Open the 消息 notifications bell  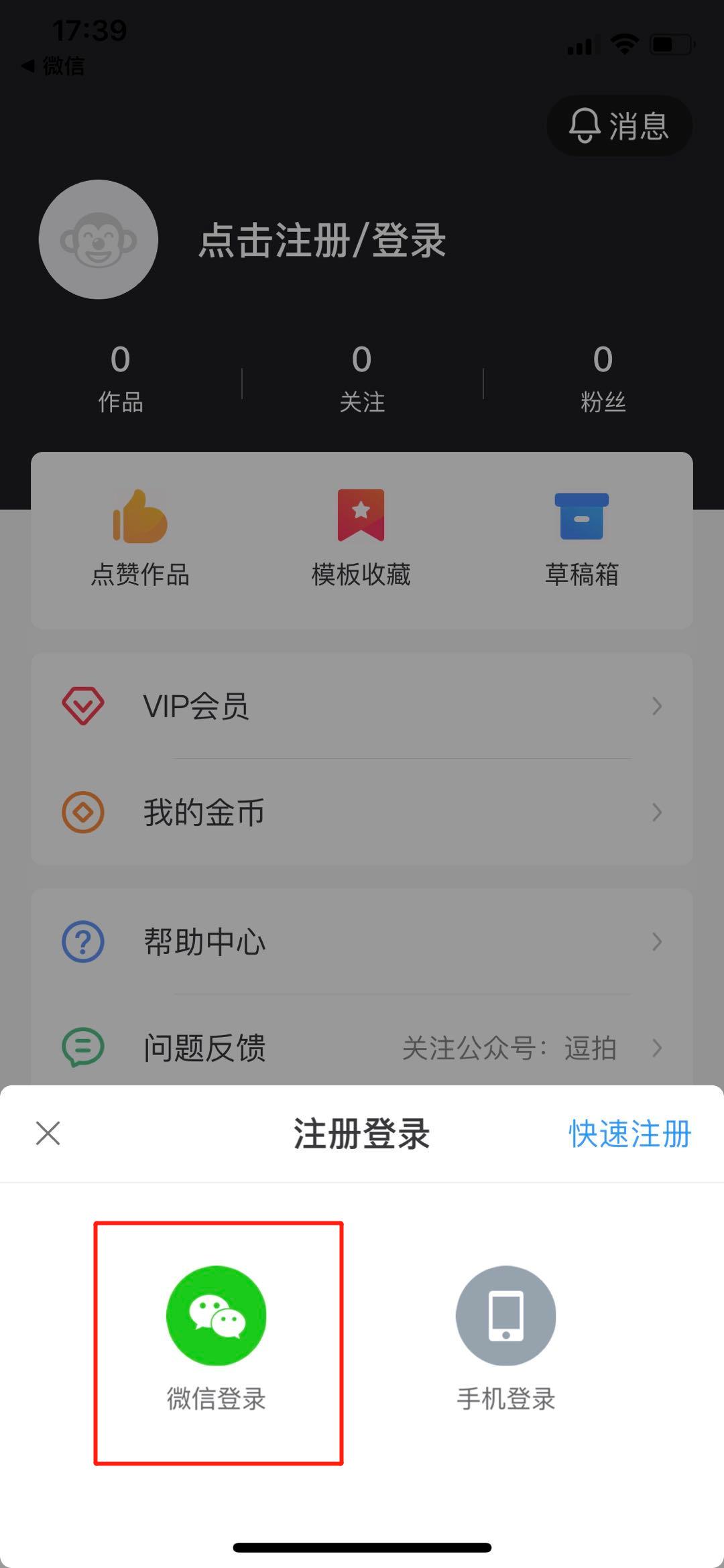618,125
